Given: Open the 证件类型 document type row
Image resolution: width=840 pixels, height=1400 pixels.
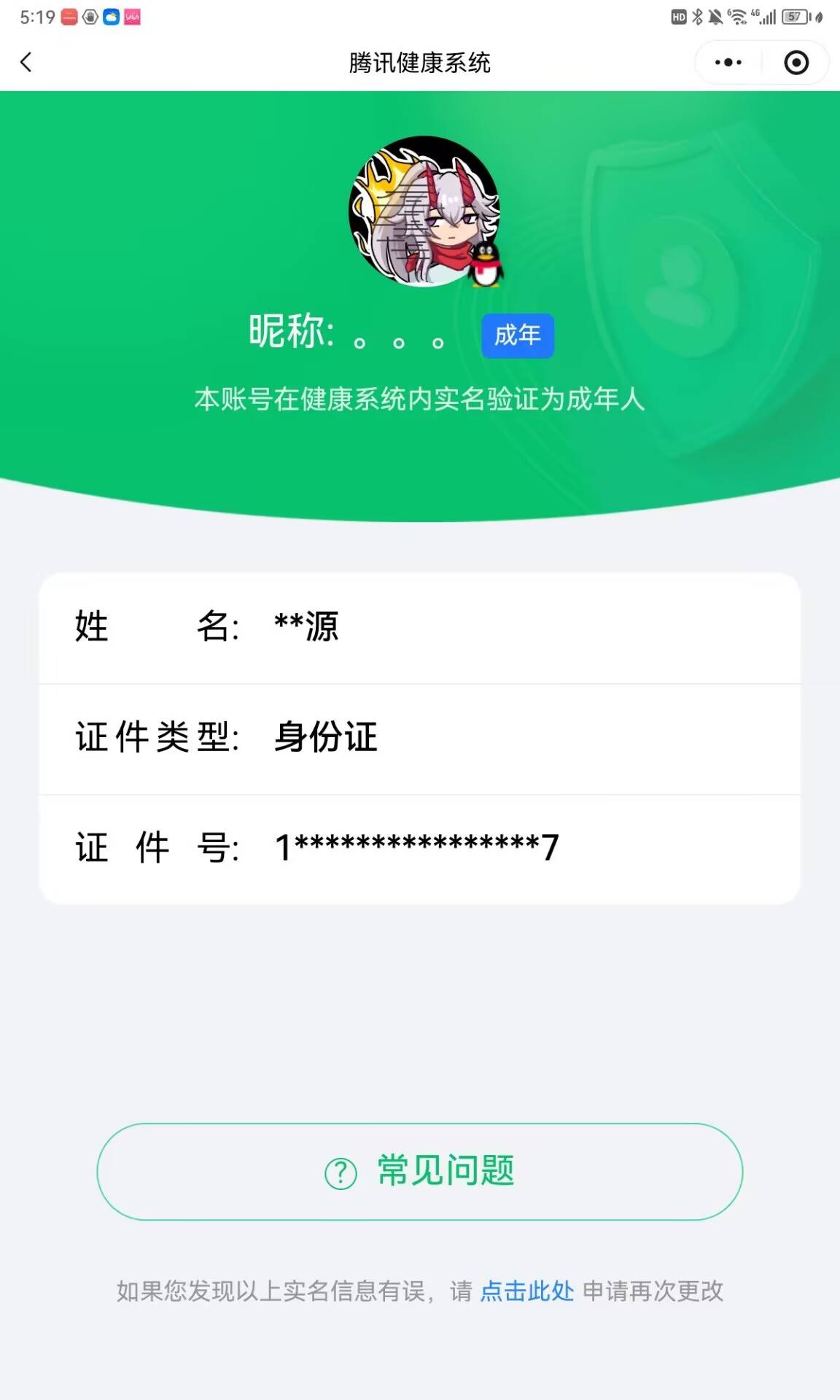Looking at the screenshot, I should [420, 739].
